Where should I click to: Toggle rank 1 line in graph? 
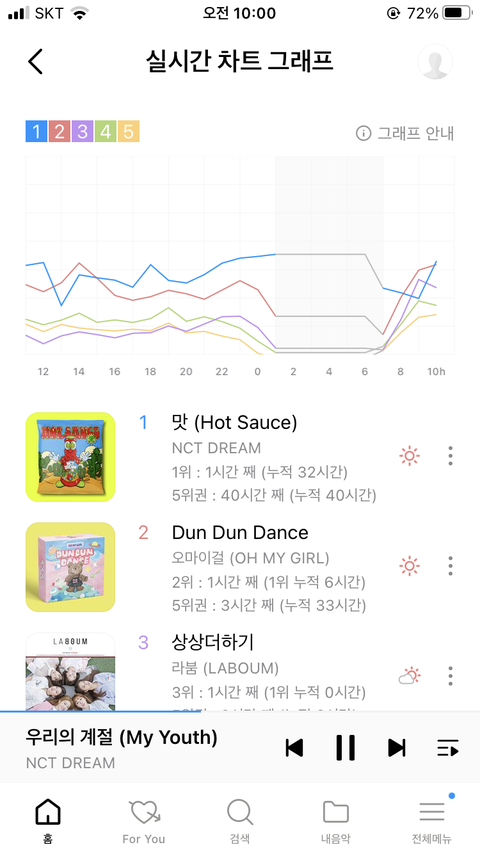tap(37, 131)
